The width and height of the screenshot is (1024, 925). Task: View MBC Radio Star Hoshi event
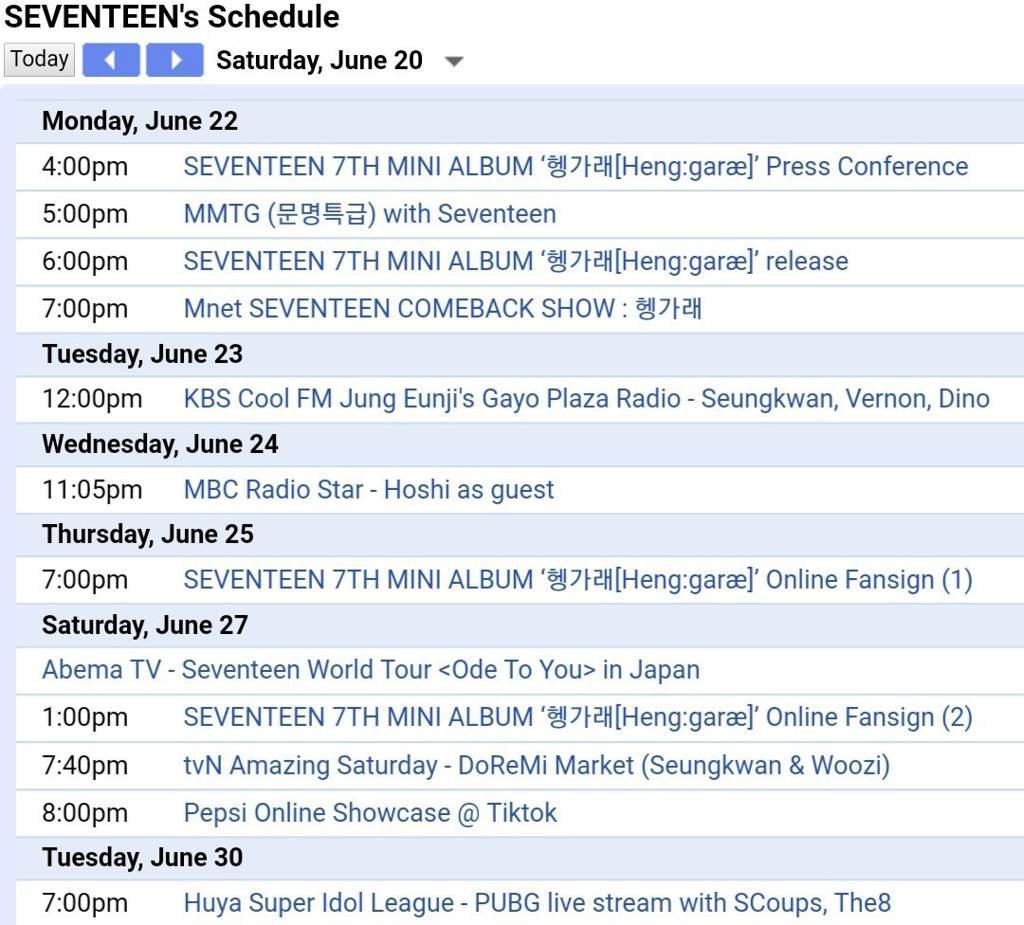(x=368, y=490)
